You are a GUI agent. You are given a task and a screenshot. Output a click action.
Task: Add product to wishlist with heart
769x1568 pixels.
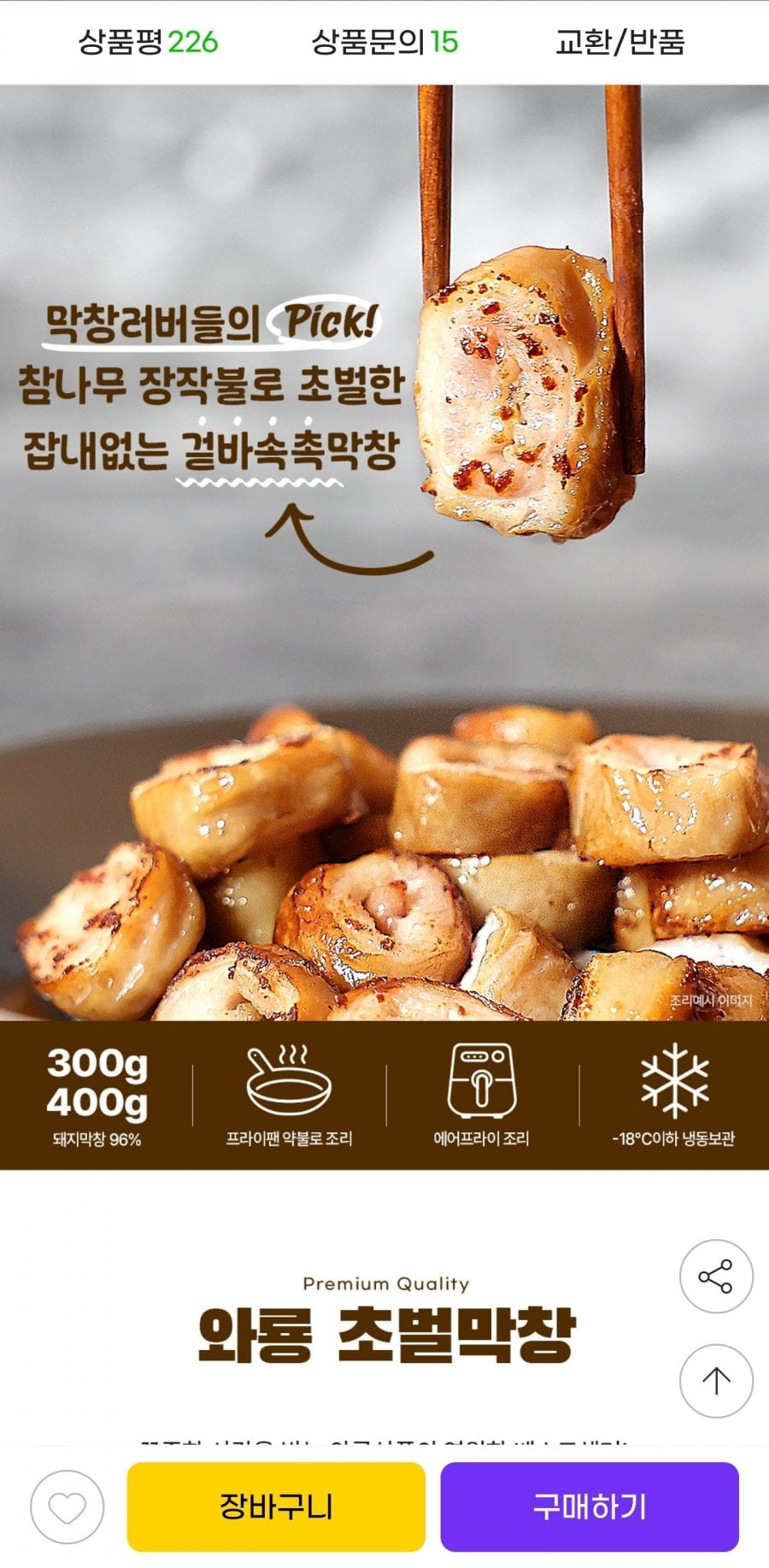click(x=67, y=1506)
